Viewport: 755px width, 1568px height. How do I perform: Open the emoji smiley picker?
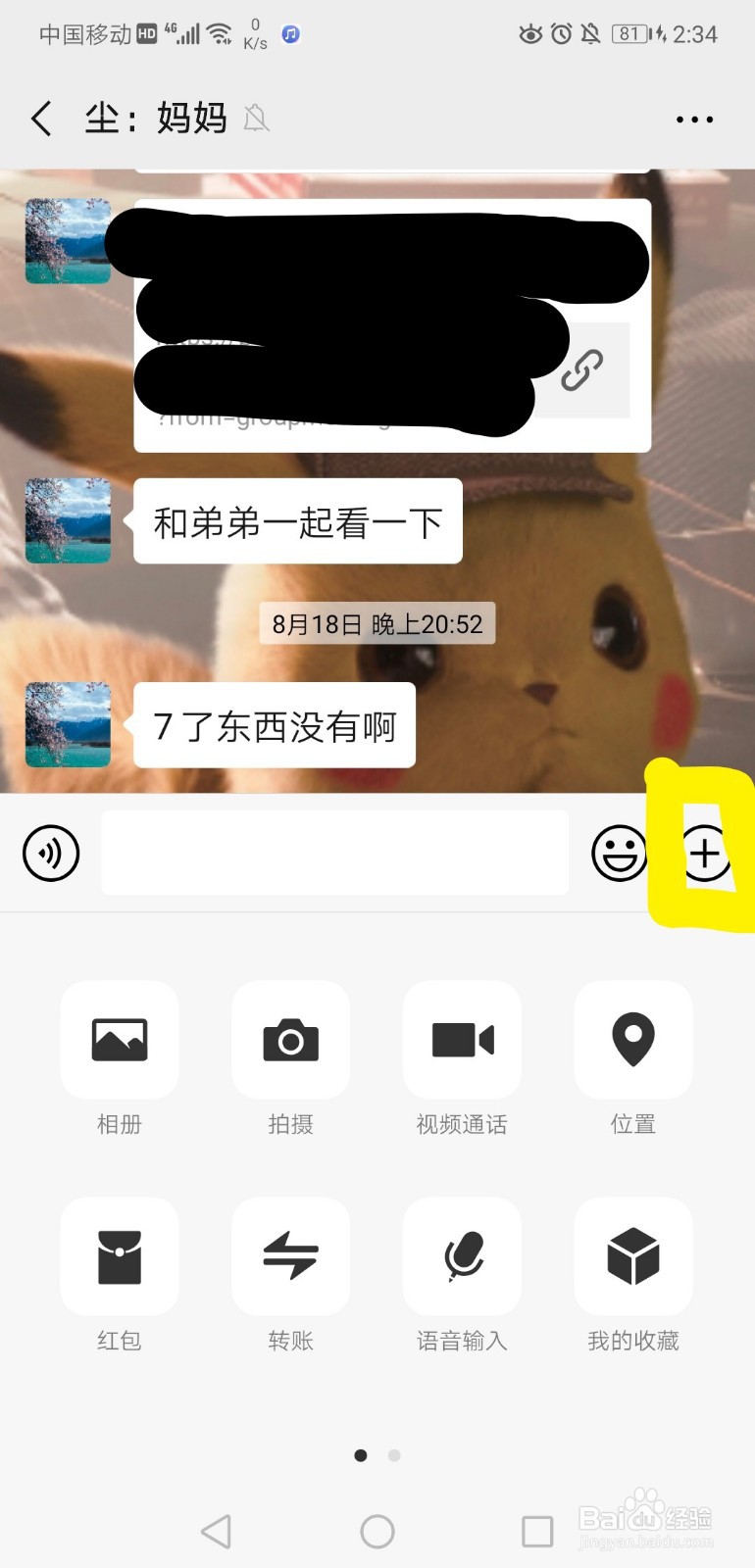point(620,854)
